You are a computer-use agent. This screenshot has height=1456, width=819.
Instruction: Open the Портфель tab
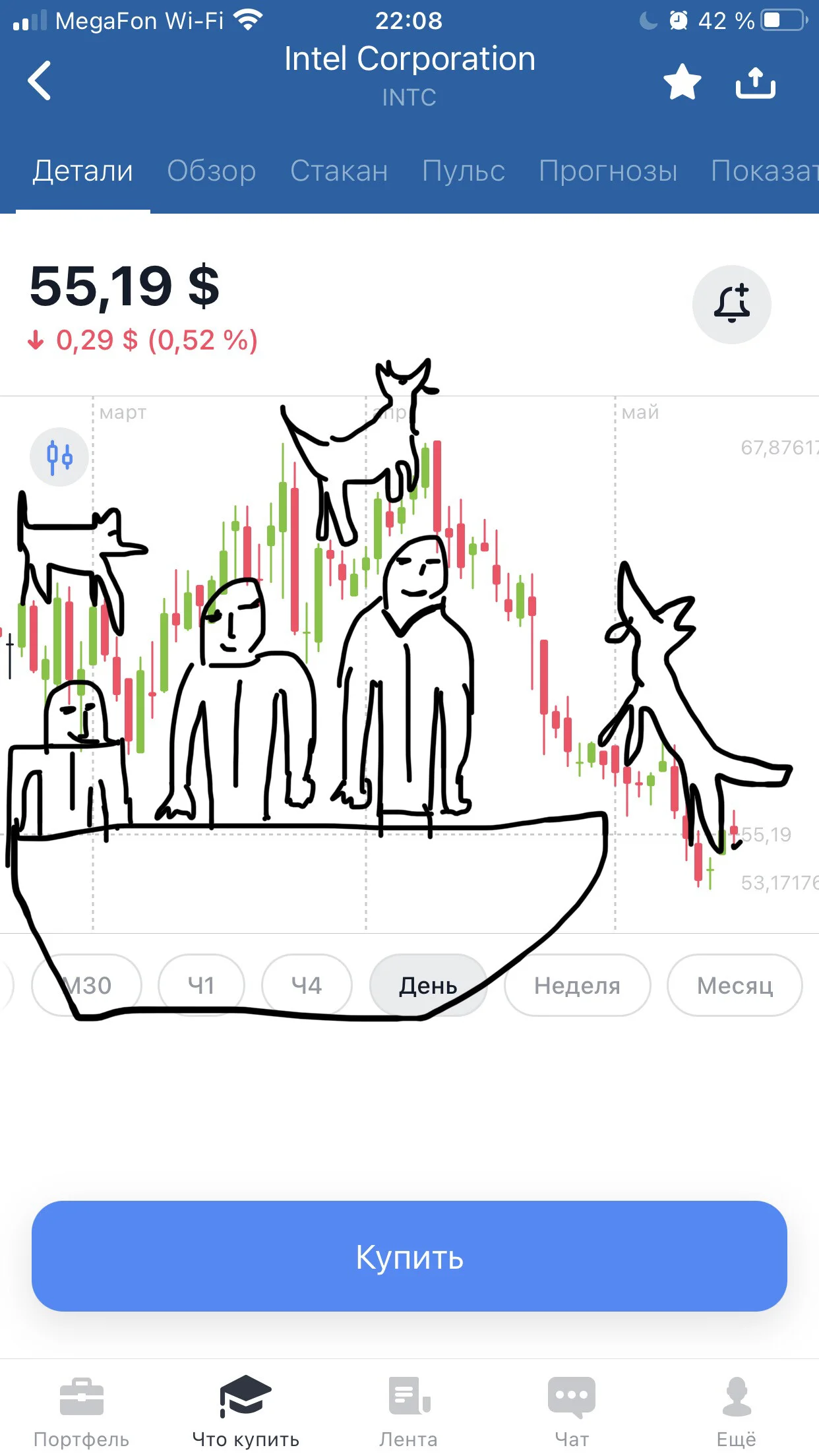pos(82,1412)
